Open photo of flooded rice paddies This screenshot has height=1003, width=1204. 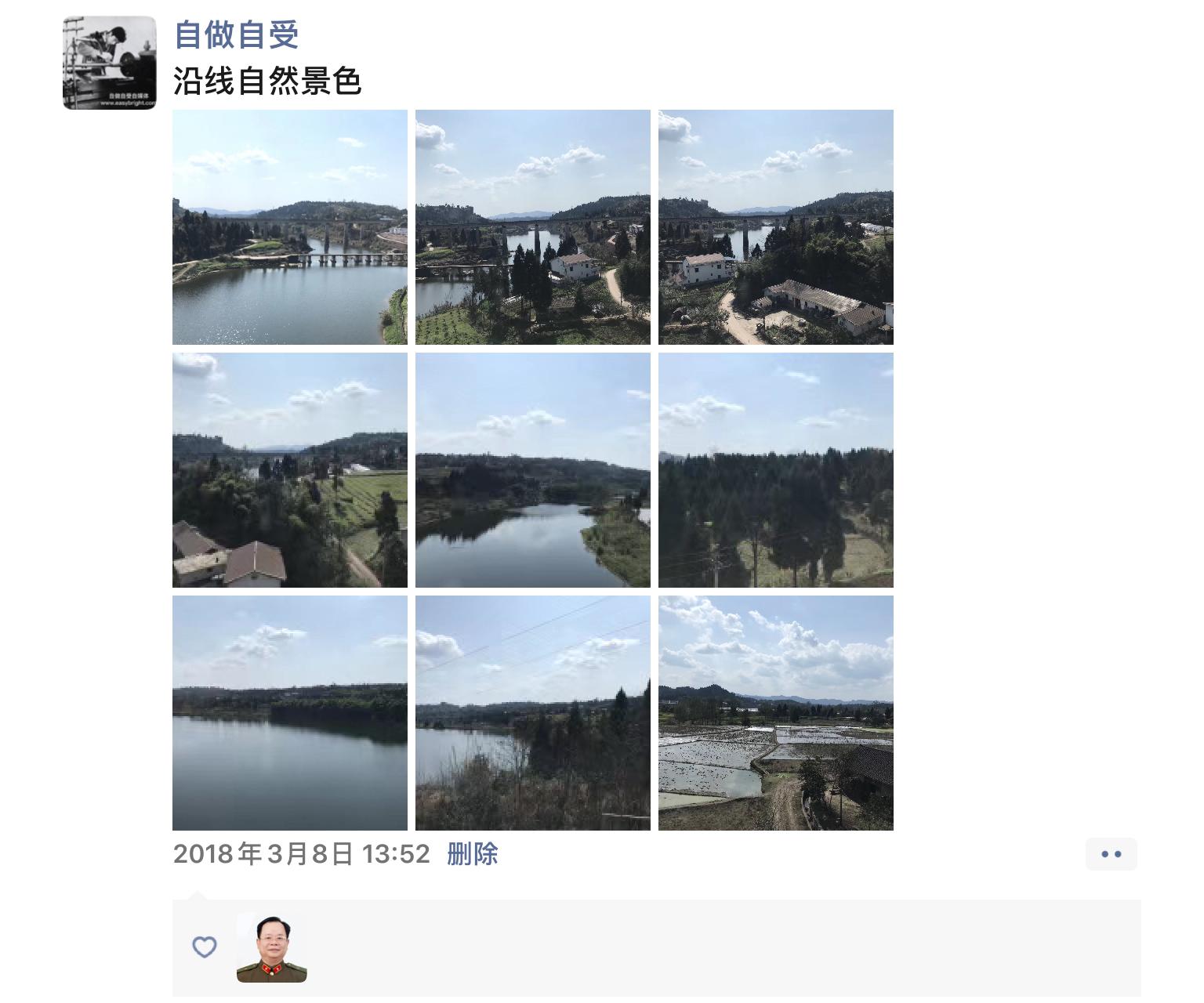pos(776,713)
